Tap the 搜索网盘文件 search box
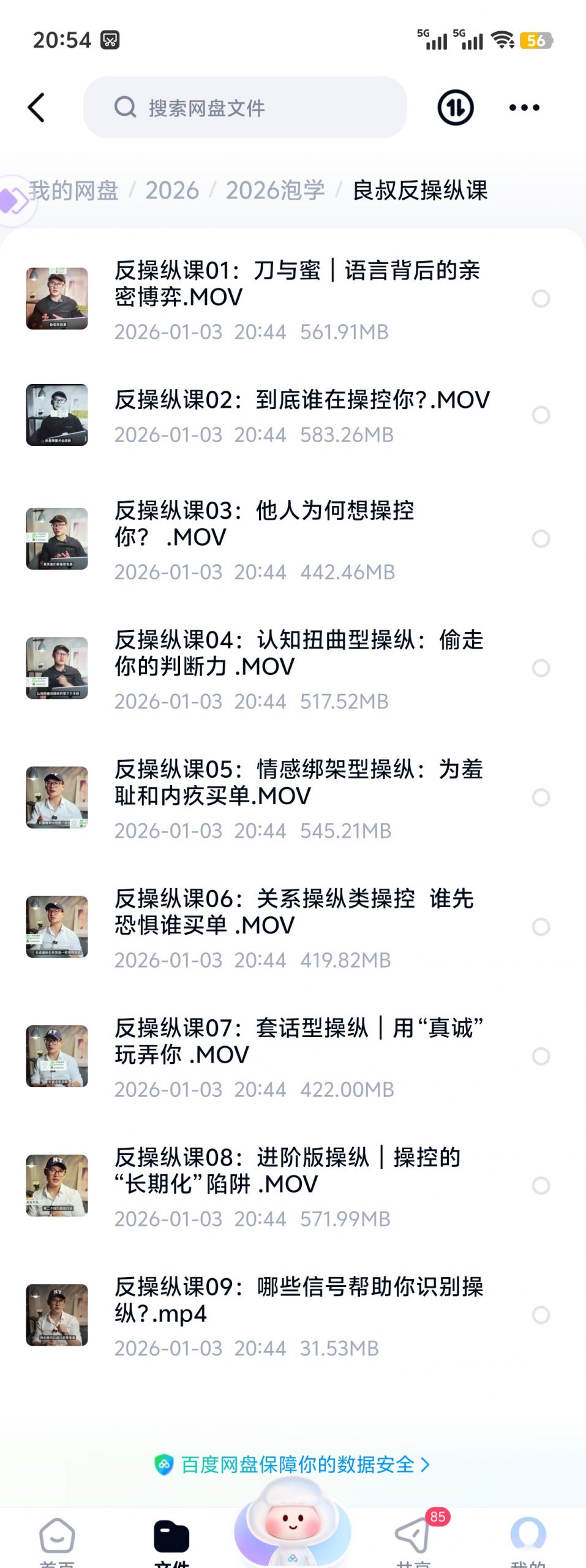 (245, 108)
